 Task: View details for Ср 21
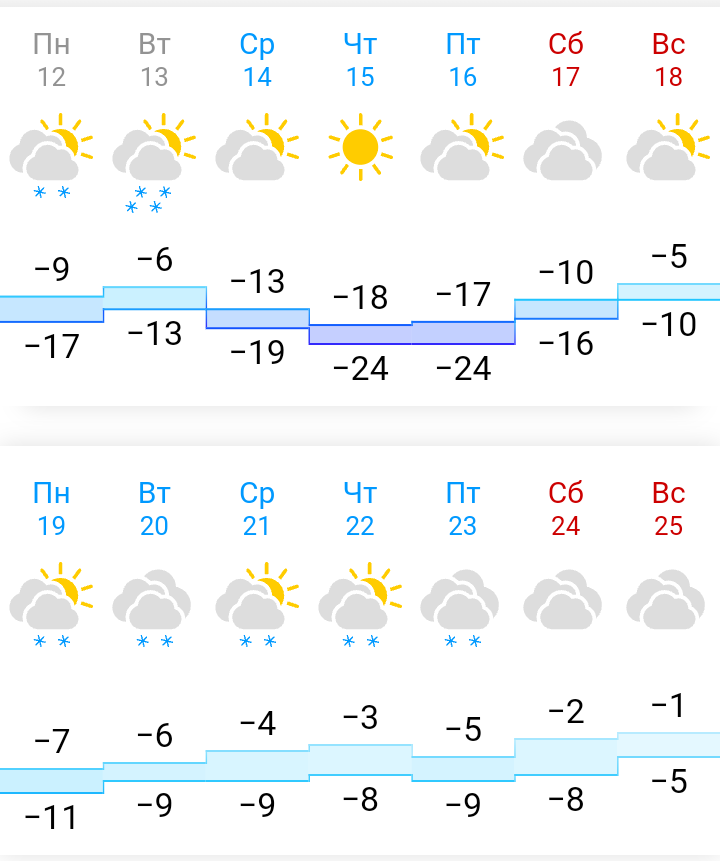[x=257, y=509]
